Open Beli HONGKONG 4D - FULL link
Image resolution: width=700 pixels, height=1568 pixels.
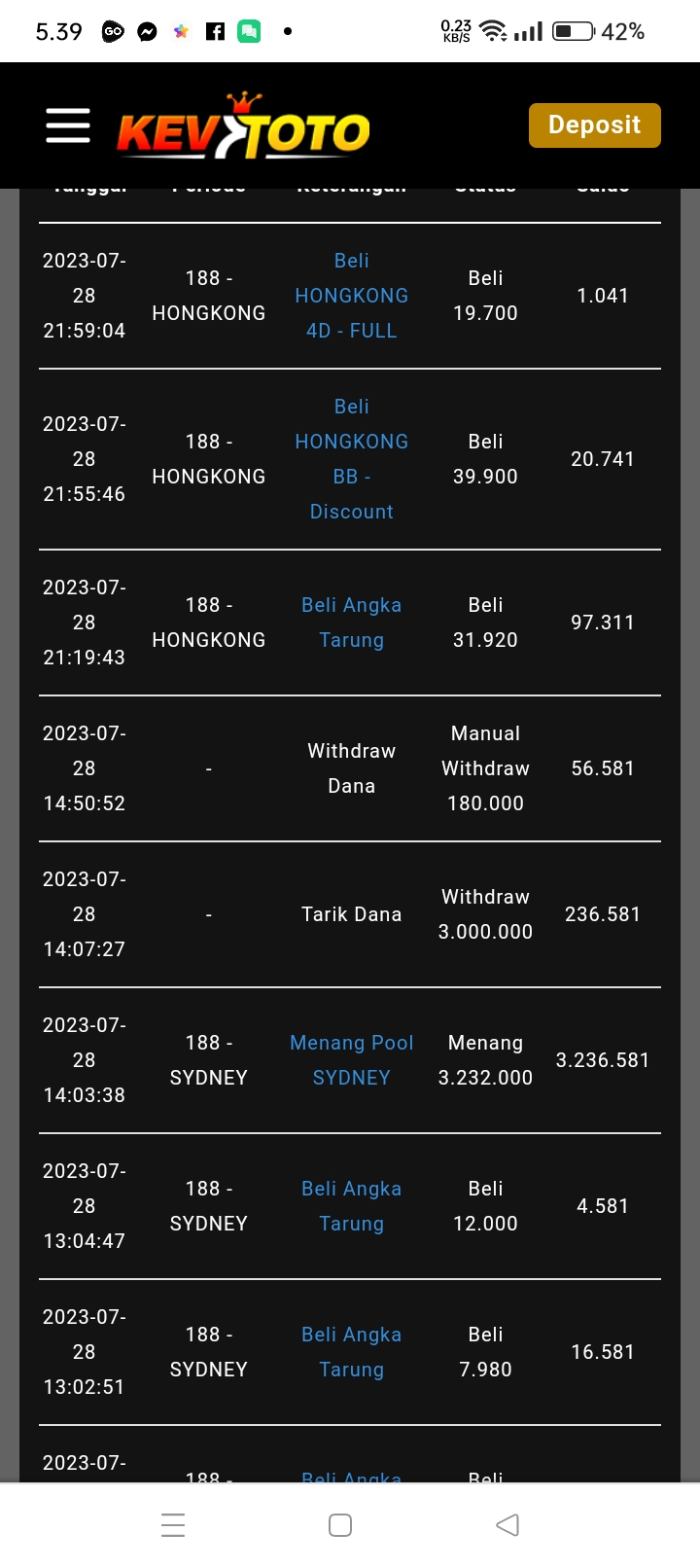point(351,296)
